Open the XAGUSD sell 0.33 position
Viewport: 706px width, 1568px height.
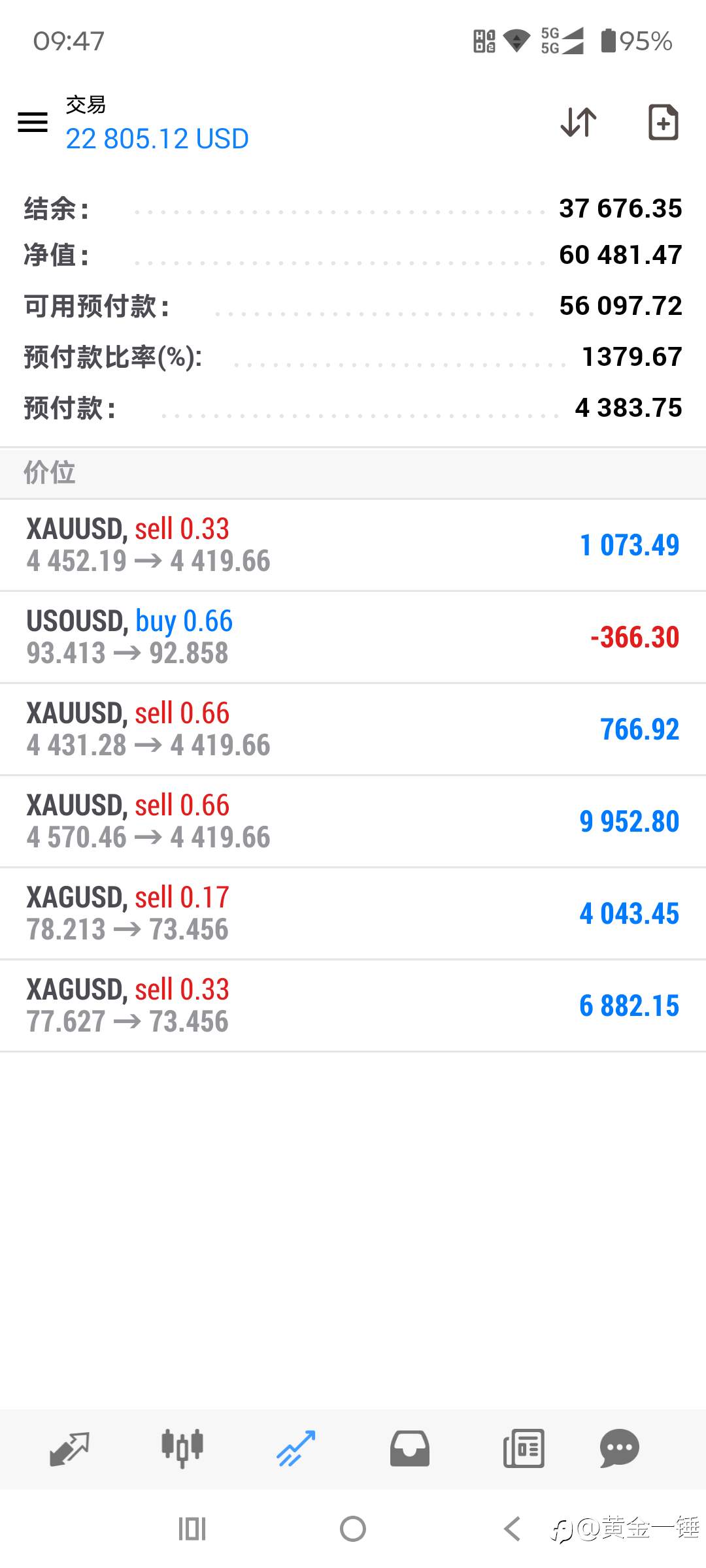click(353, 1006)
